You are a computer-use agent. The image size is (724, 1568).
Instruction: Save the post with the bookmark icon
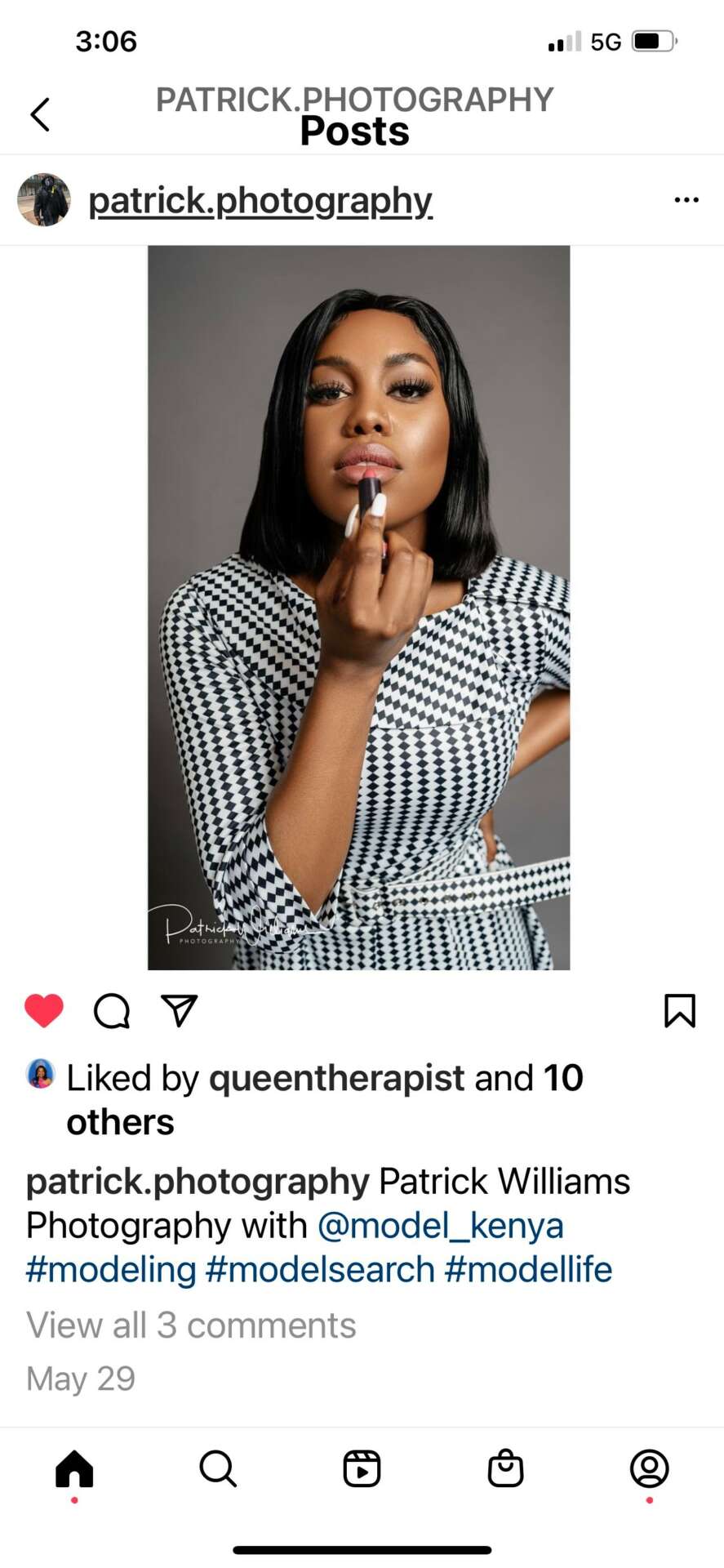click(679, 1010)
